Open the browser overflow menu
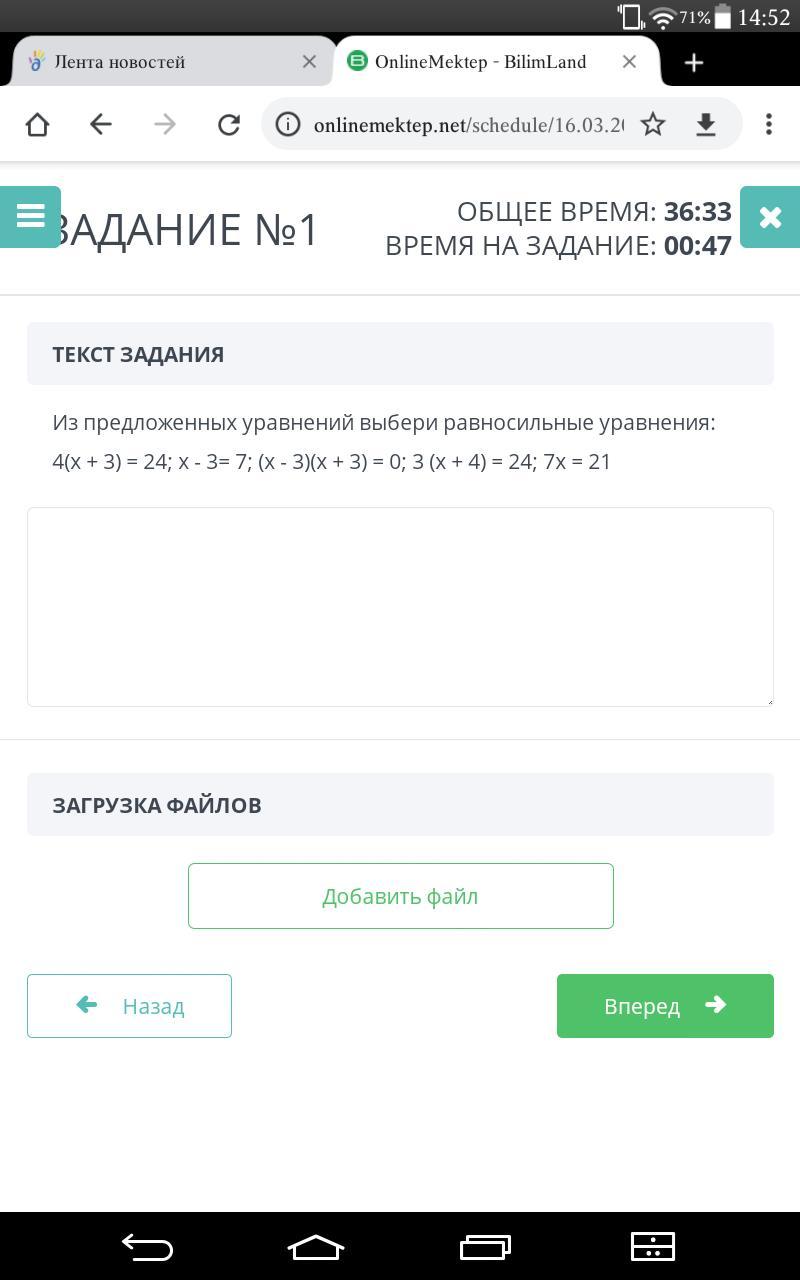 [768, 124]
